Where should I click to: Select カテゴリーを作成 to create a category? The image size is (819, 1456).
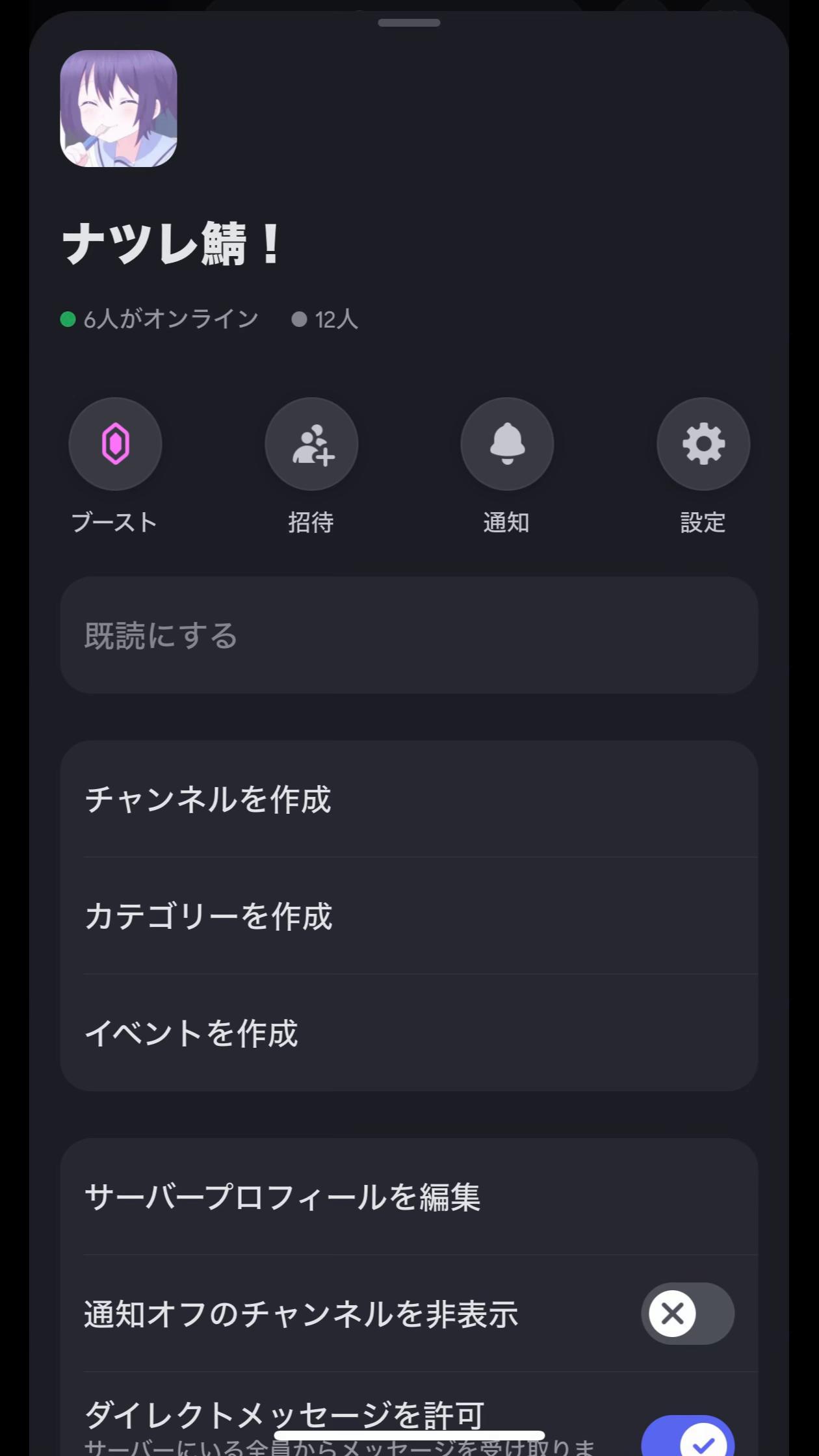pyautogui.click(x=409, y=916)
